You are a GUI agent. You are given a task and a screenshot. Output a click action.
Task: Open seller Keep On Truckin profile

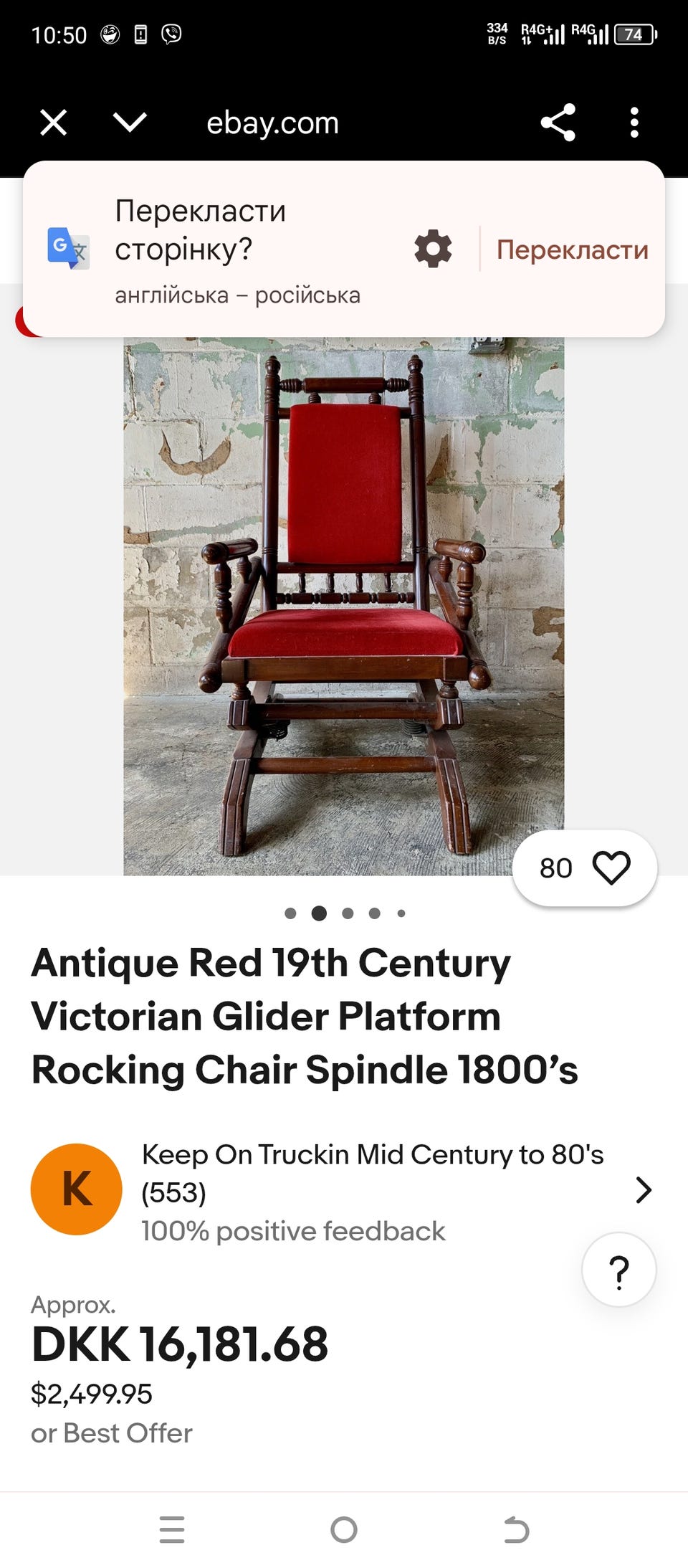(373, 1190)
